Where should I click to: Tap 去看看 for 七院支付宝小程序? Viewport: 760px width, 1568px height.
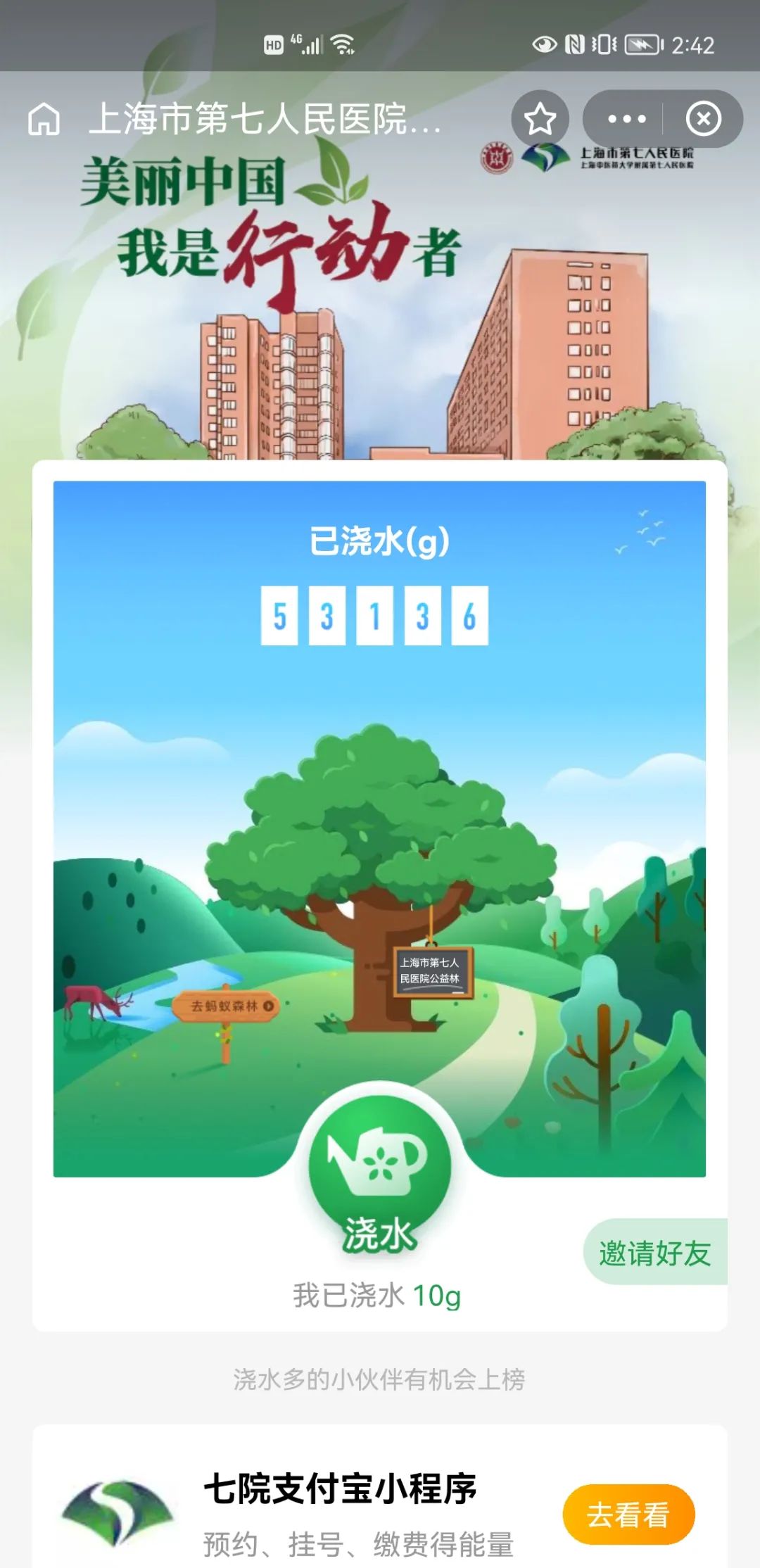click(x=628, y=1515)
